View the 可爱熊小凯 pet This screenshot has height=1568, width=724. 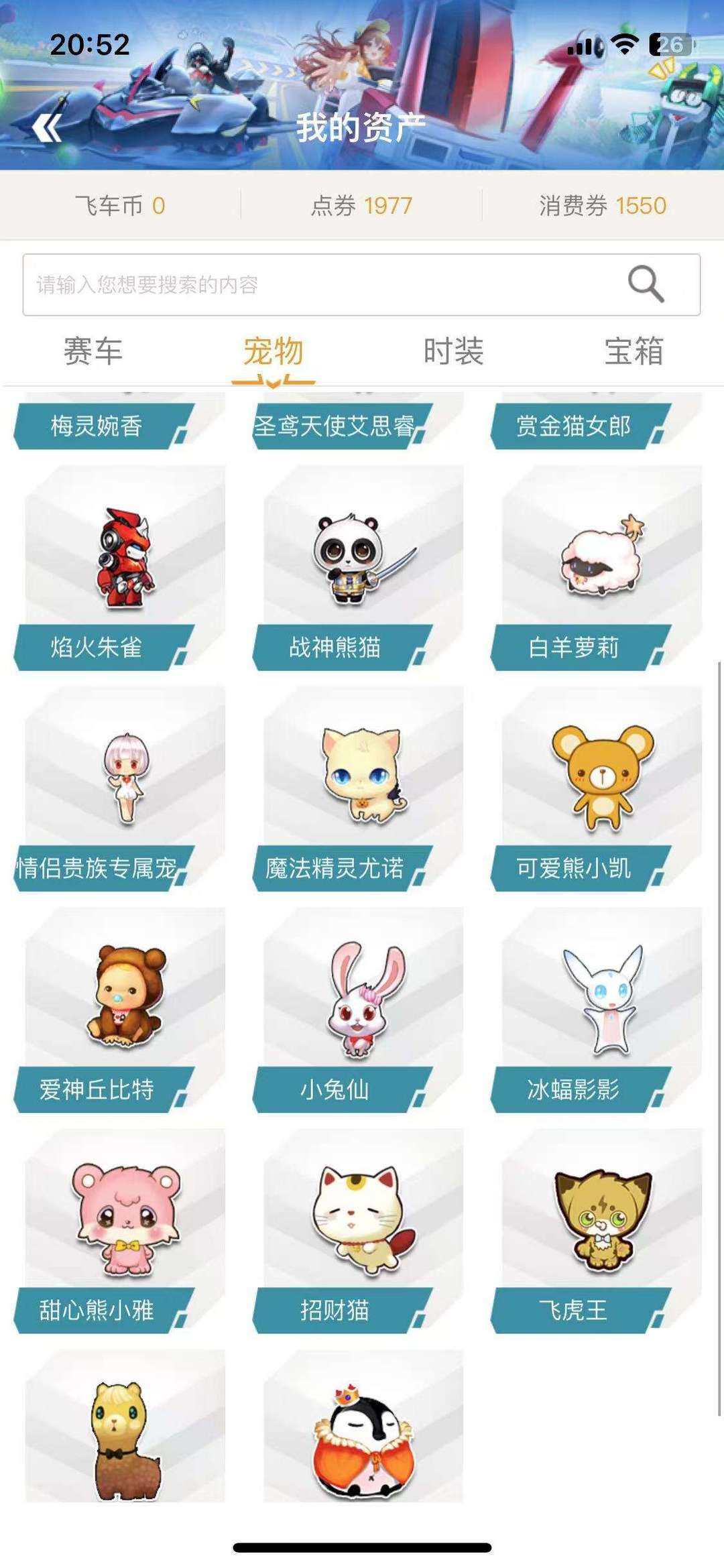point(597,789)
